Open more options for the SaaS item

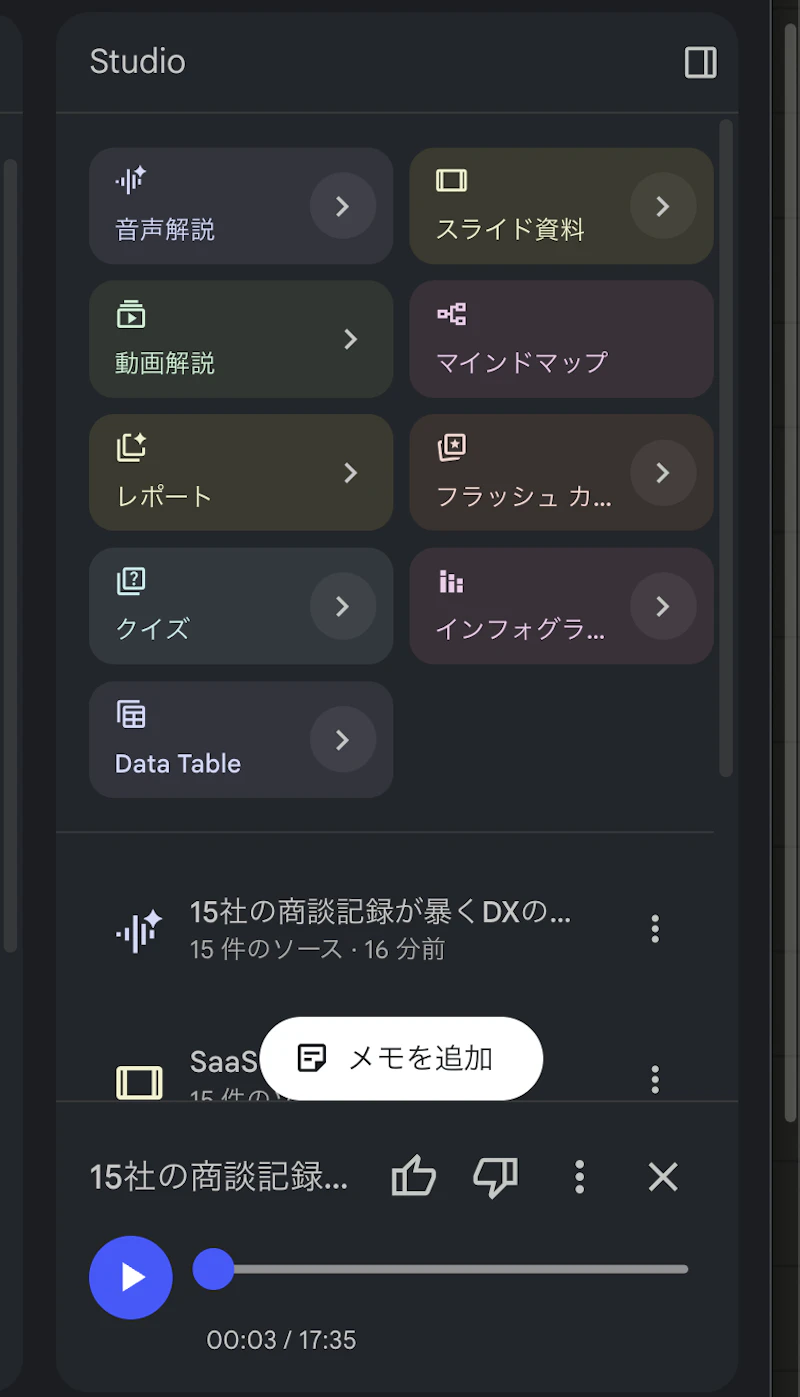coord(655,1080)
